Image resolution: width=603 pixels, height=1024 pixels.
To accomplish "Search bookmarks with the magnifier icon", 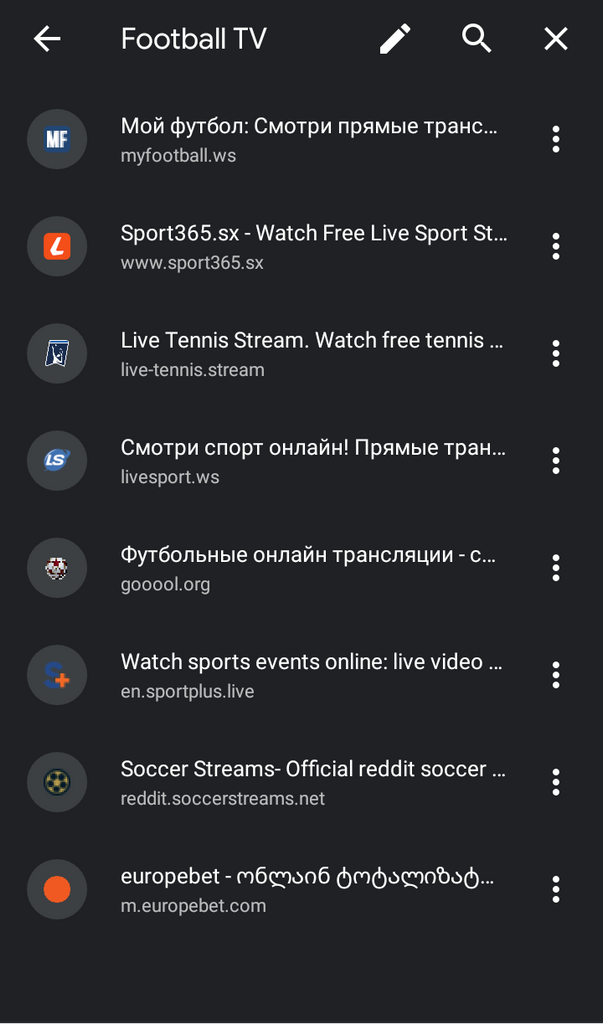I will (476, 39).
